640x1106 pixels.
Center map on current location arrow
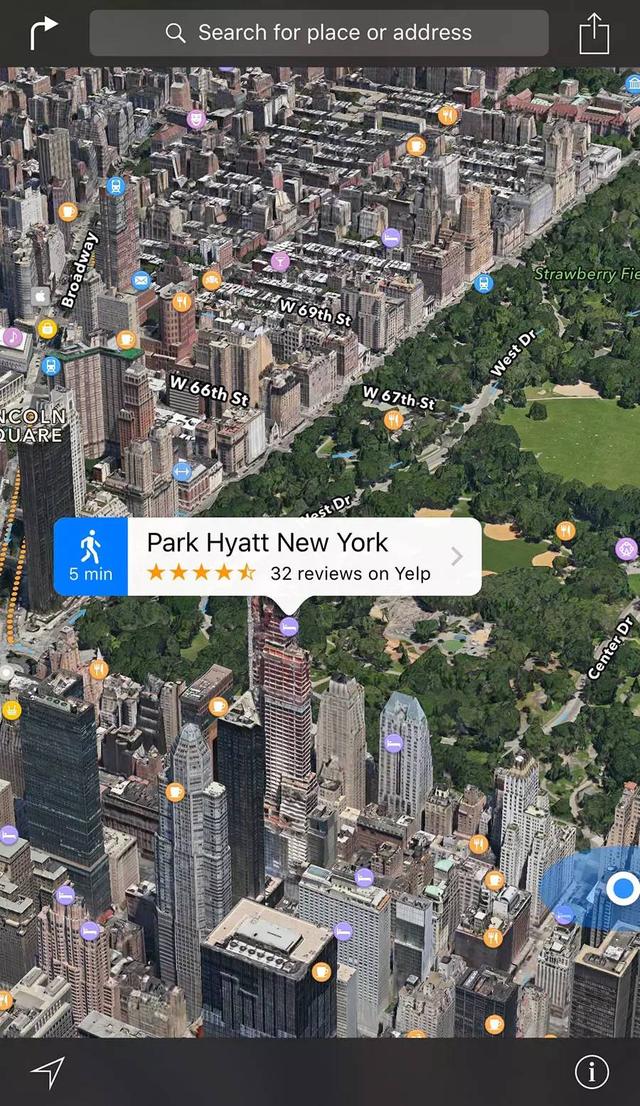pyautogui.click(x=47, y=1073)
